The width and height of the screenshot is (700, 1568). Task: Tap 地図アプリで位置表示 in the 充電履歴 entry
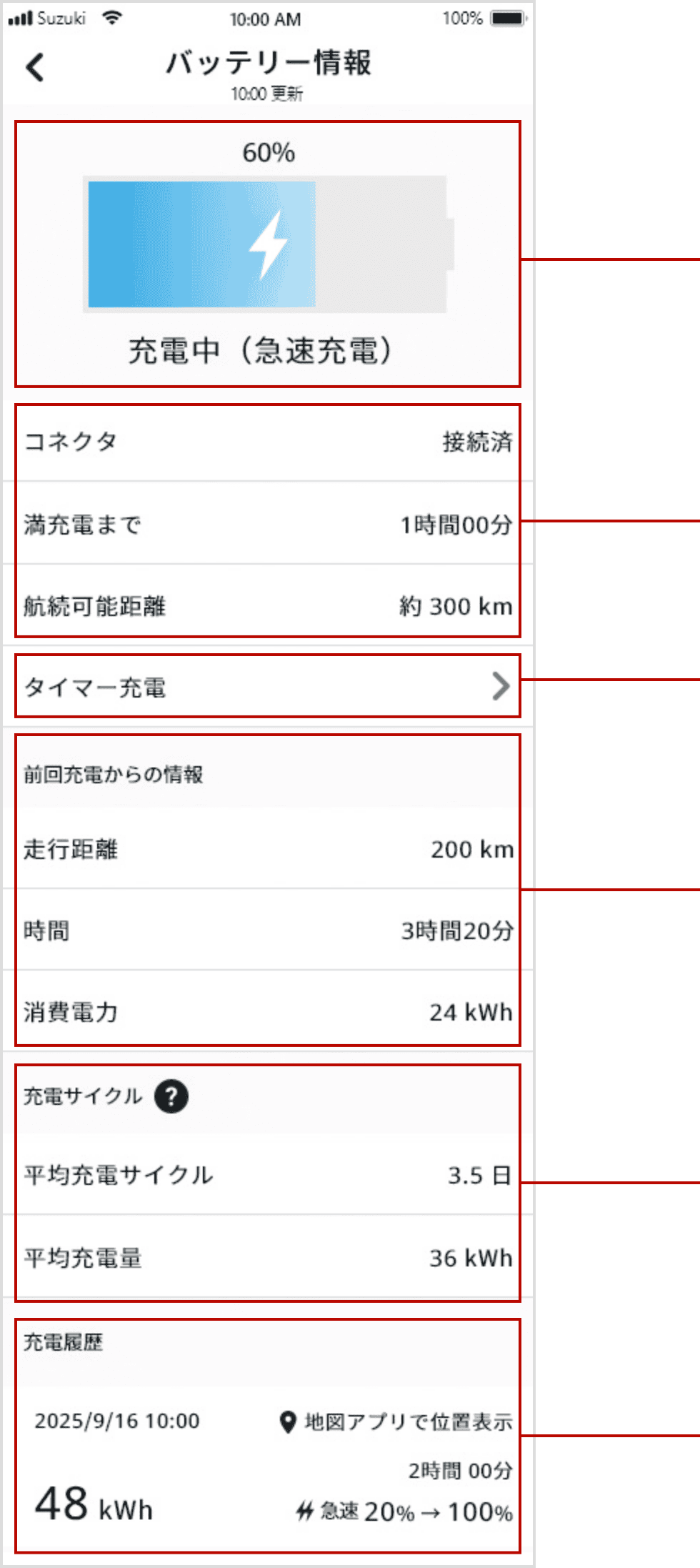coord(396,1421)
